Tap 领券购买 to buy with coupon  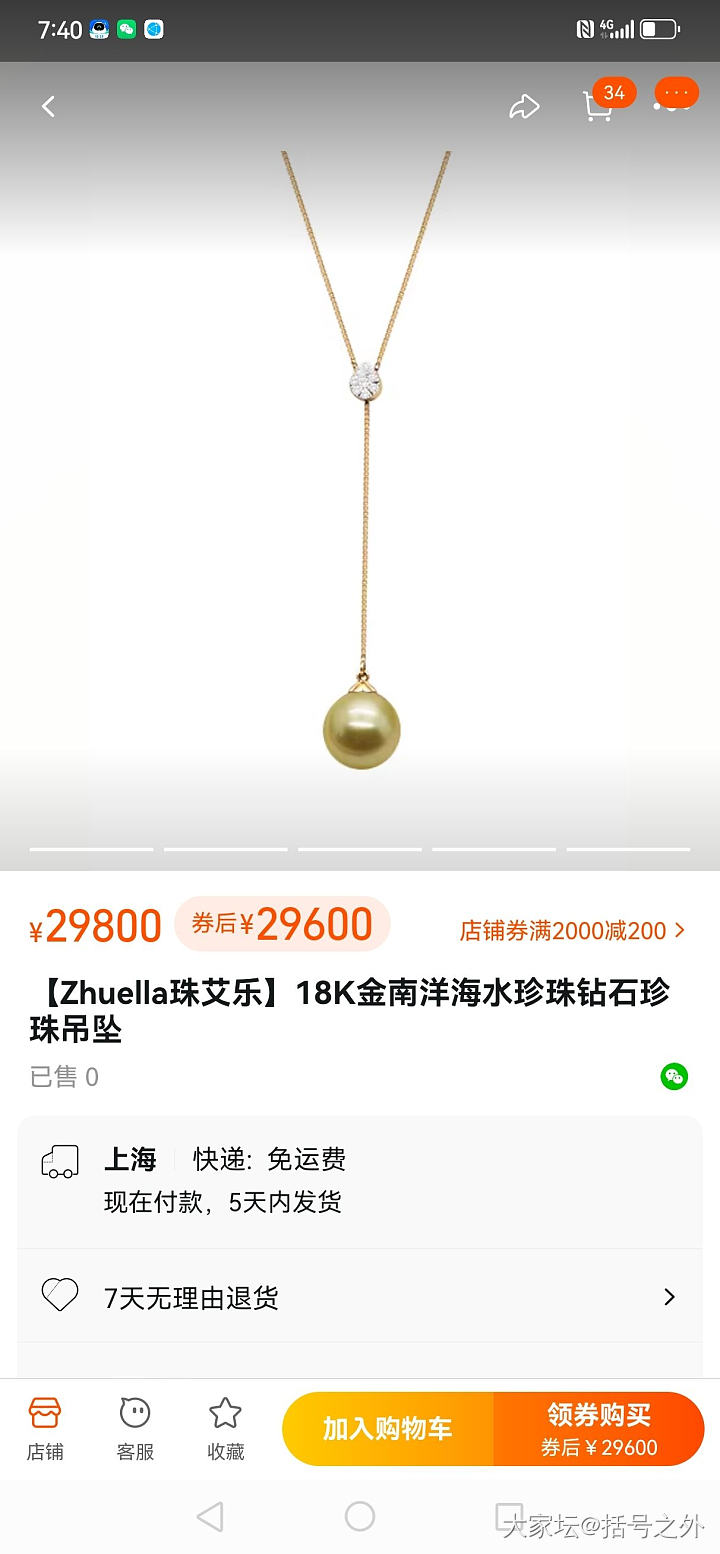point(599,1429)
